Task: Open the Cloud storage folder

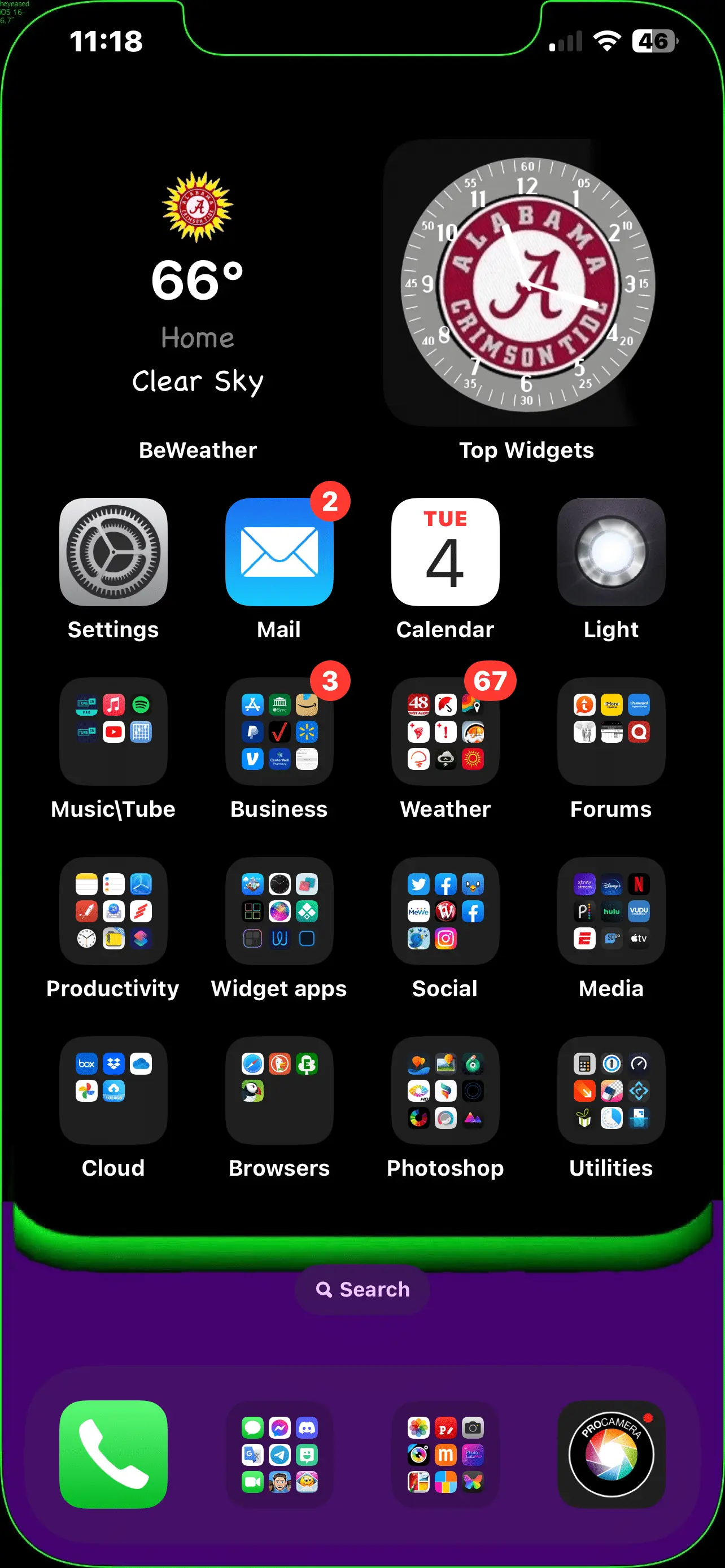Action: (113, 1089)
